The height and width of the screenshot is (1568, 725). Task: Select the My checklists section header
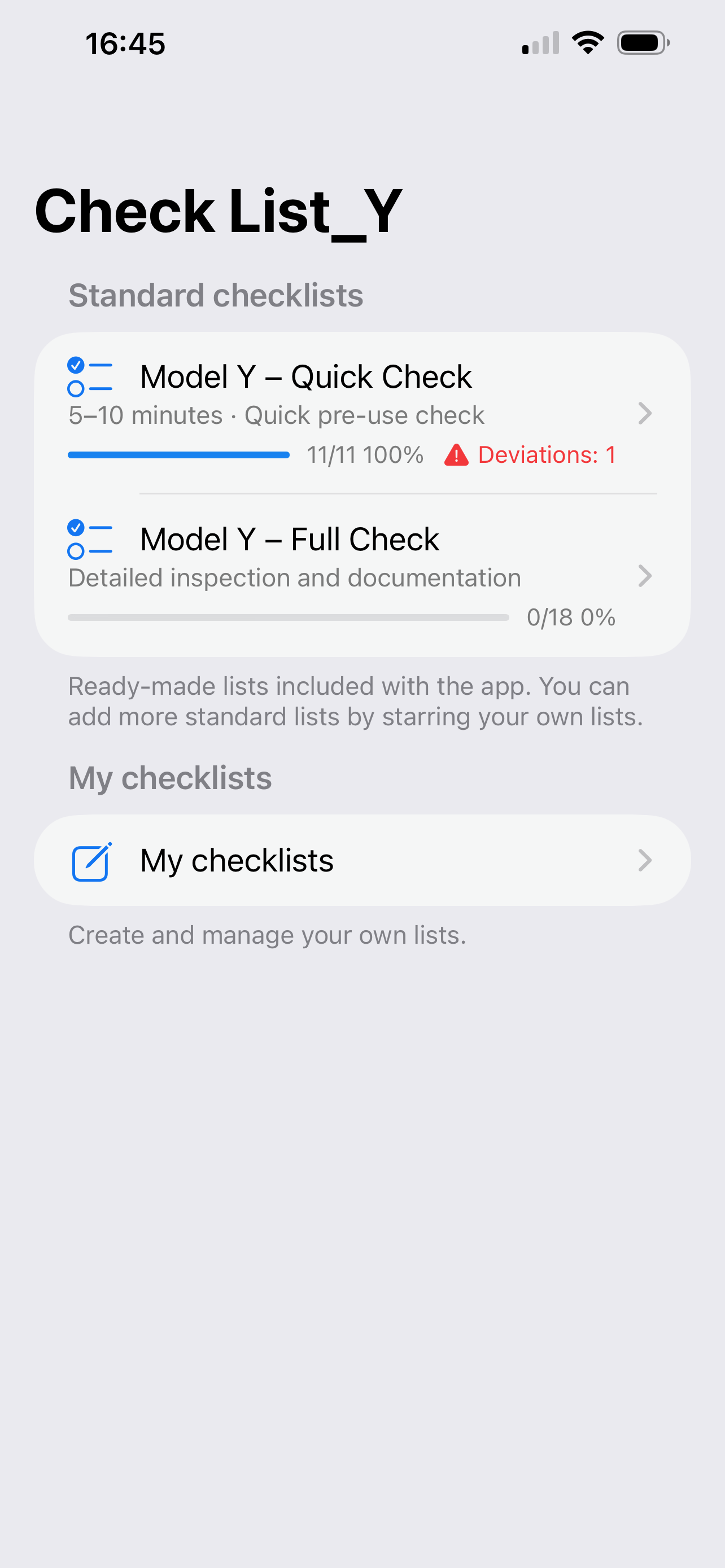click(x=171, y=777)
